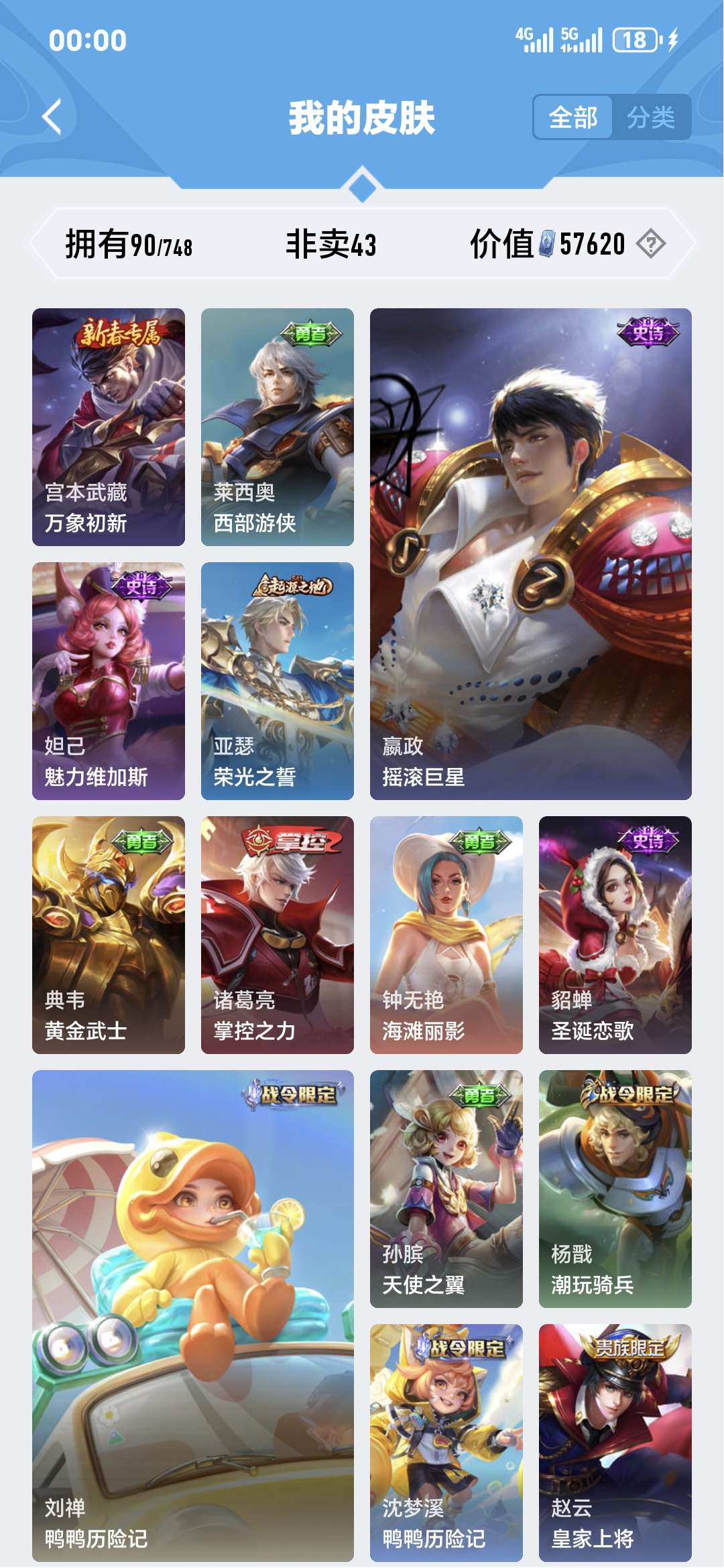Screen dimensions: 724x1568
Task: Open 妲己 魅力维加斯 skin
Action: point(109,681)
